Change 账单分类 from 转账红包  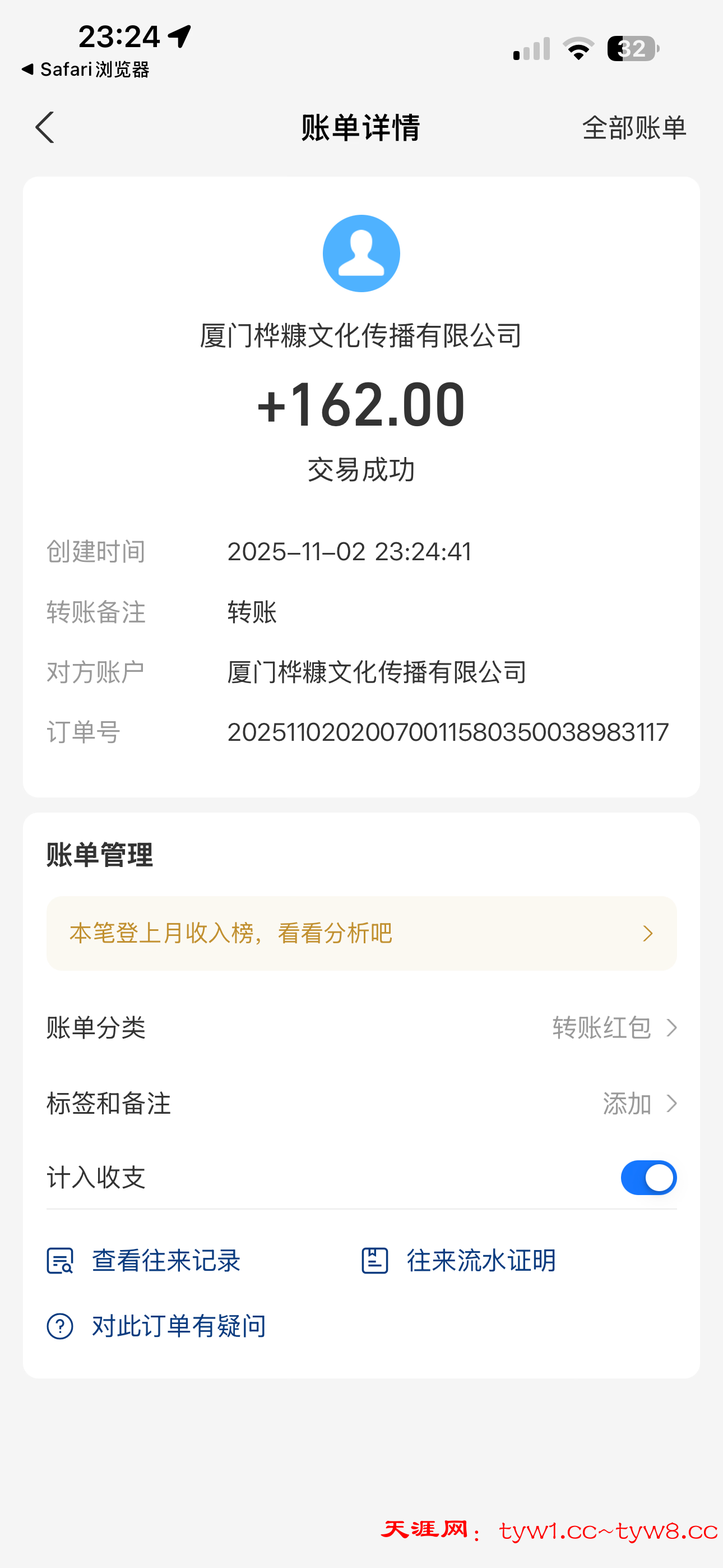pos(614,1028)
